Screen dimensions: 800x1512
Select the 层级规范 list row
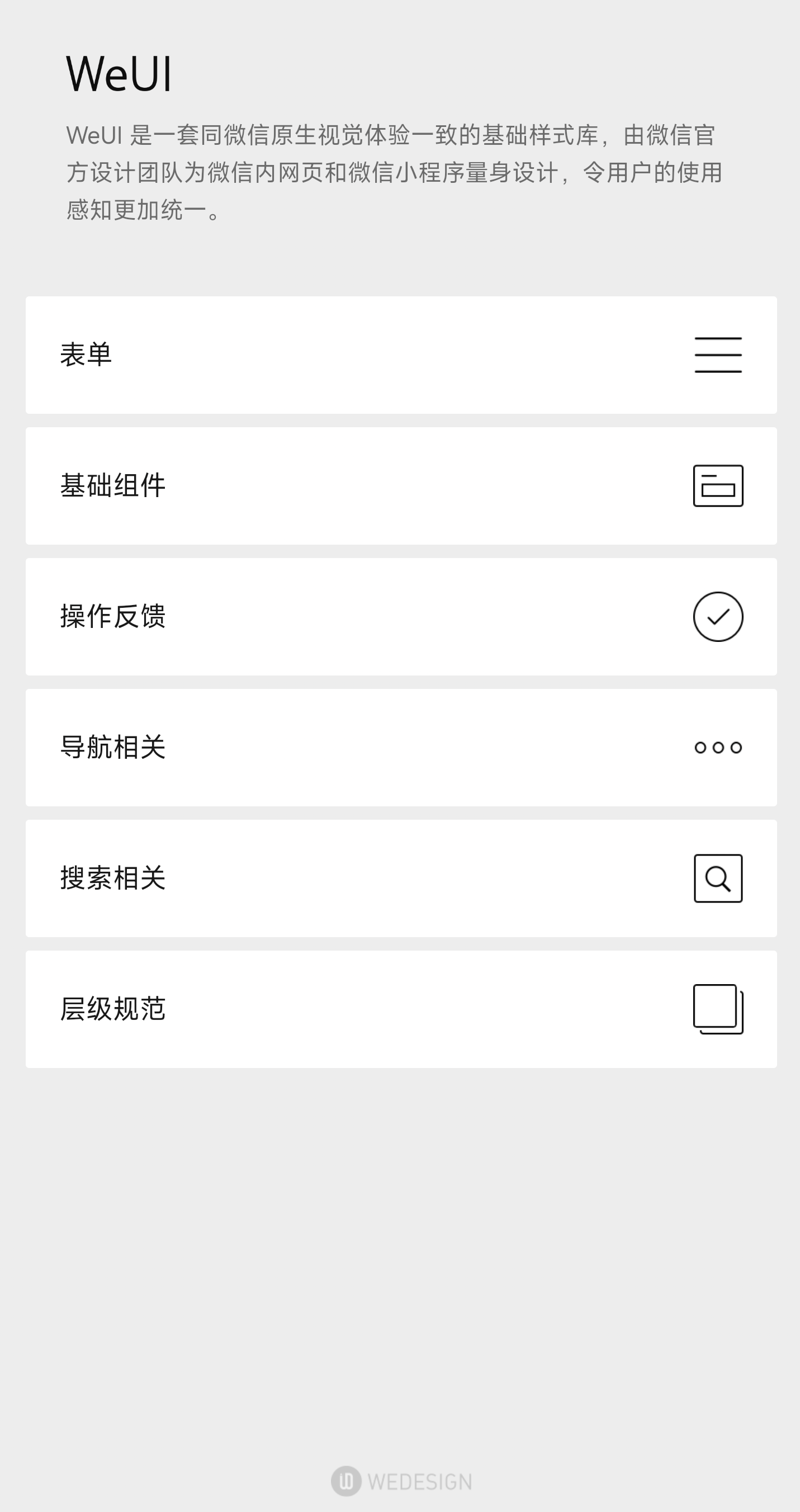click(x=399, y=1009)
